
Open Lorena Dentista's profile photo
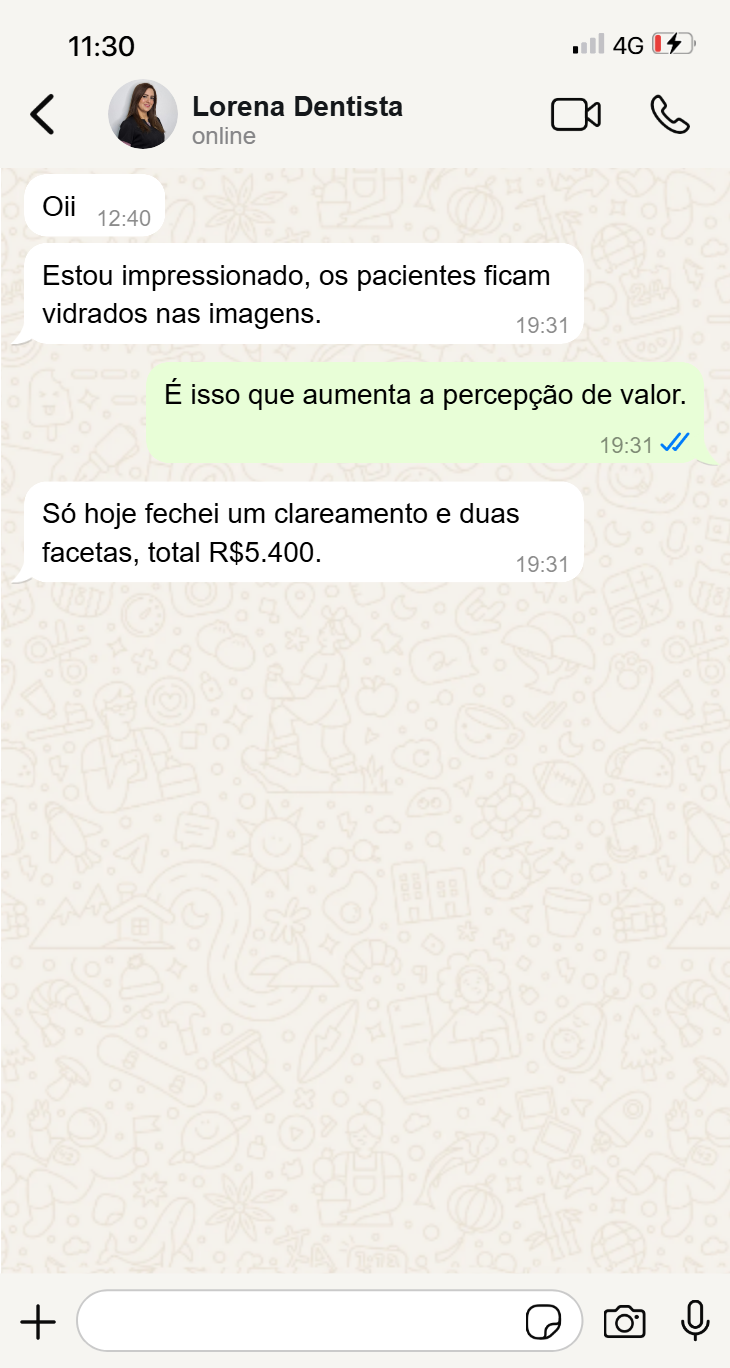(x=143, y=115)
